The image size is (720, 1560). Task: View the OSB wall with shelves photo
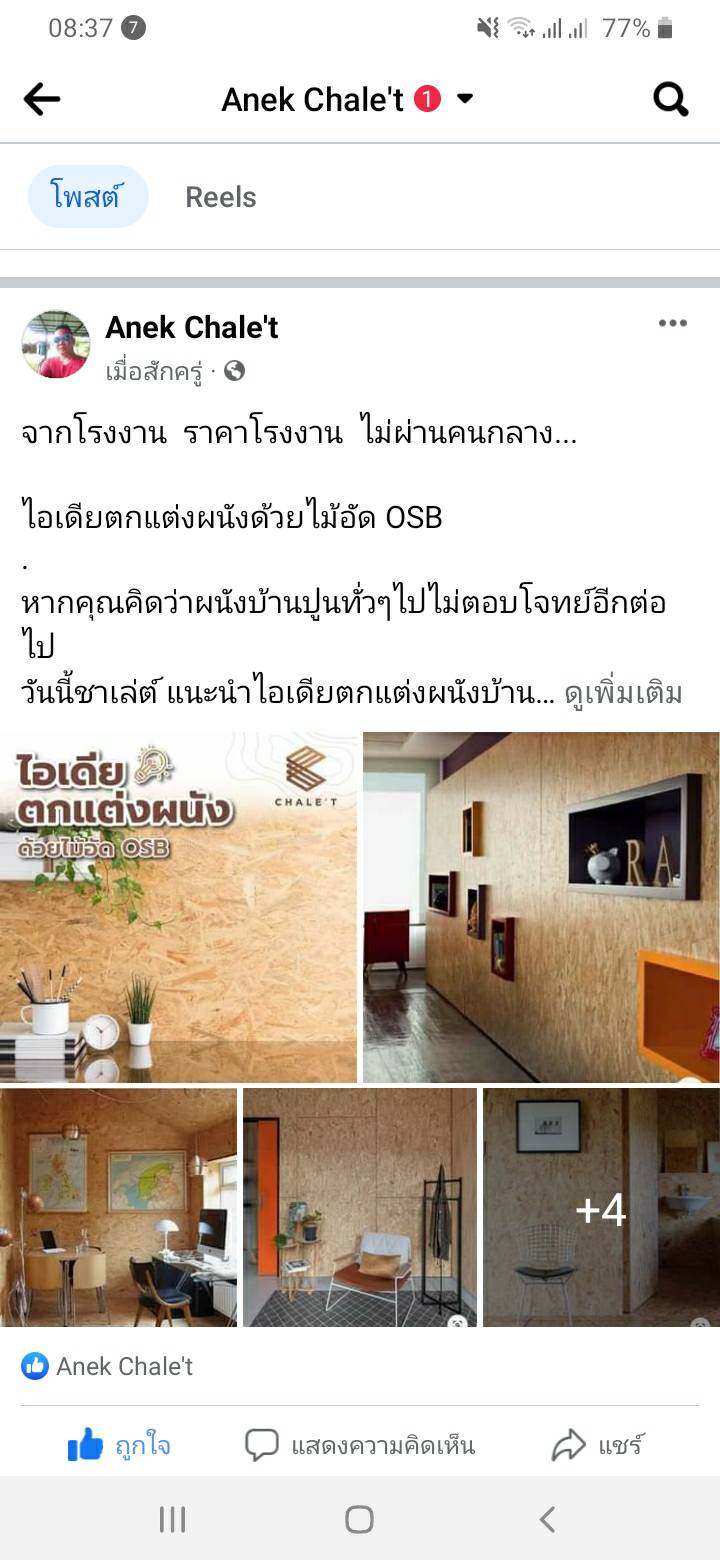[x=540, y=907]
